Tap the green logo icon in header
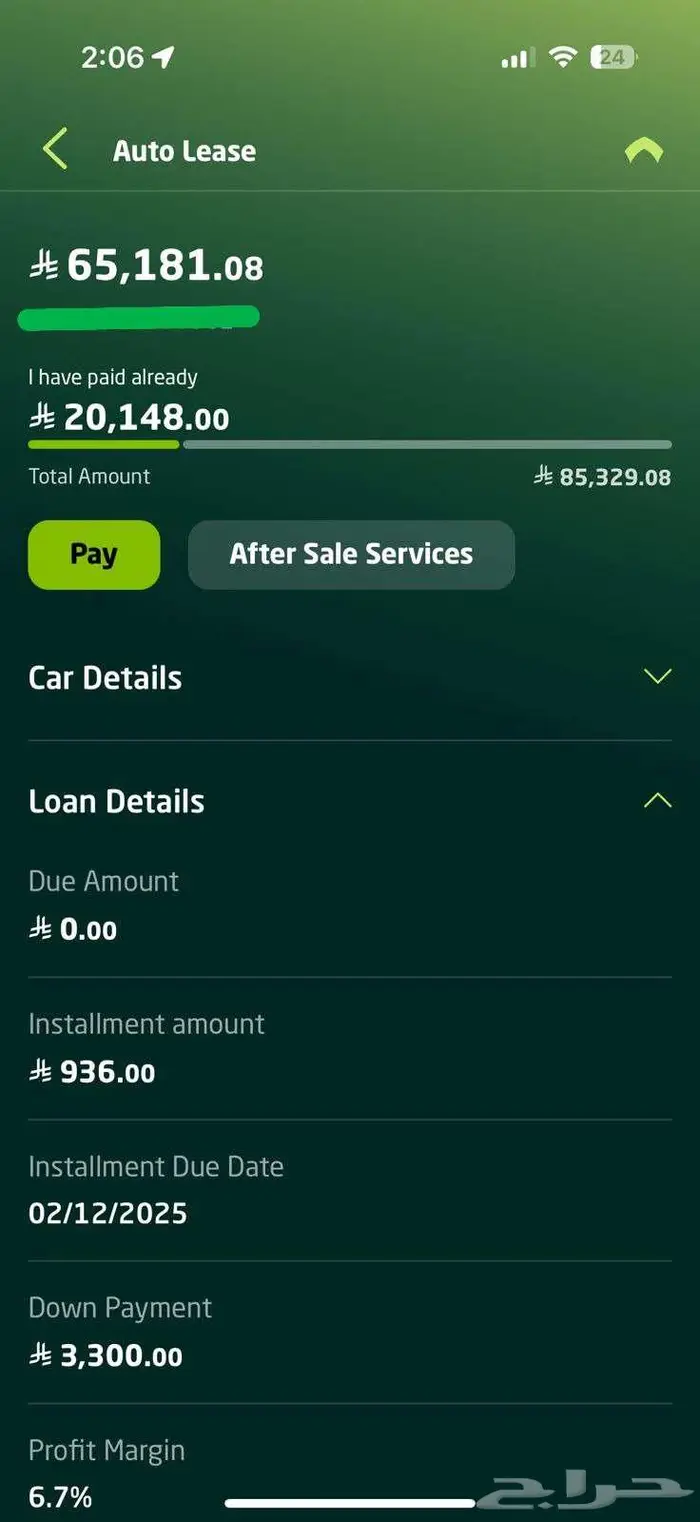This screenshot has width=700, height=1522. (643, 151)
